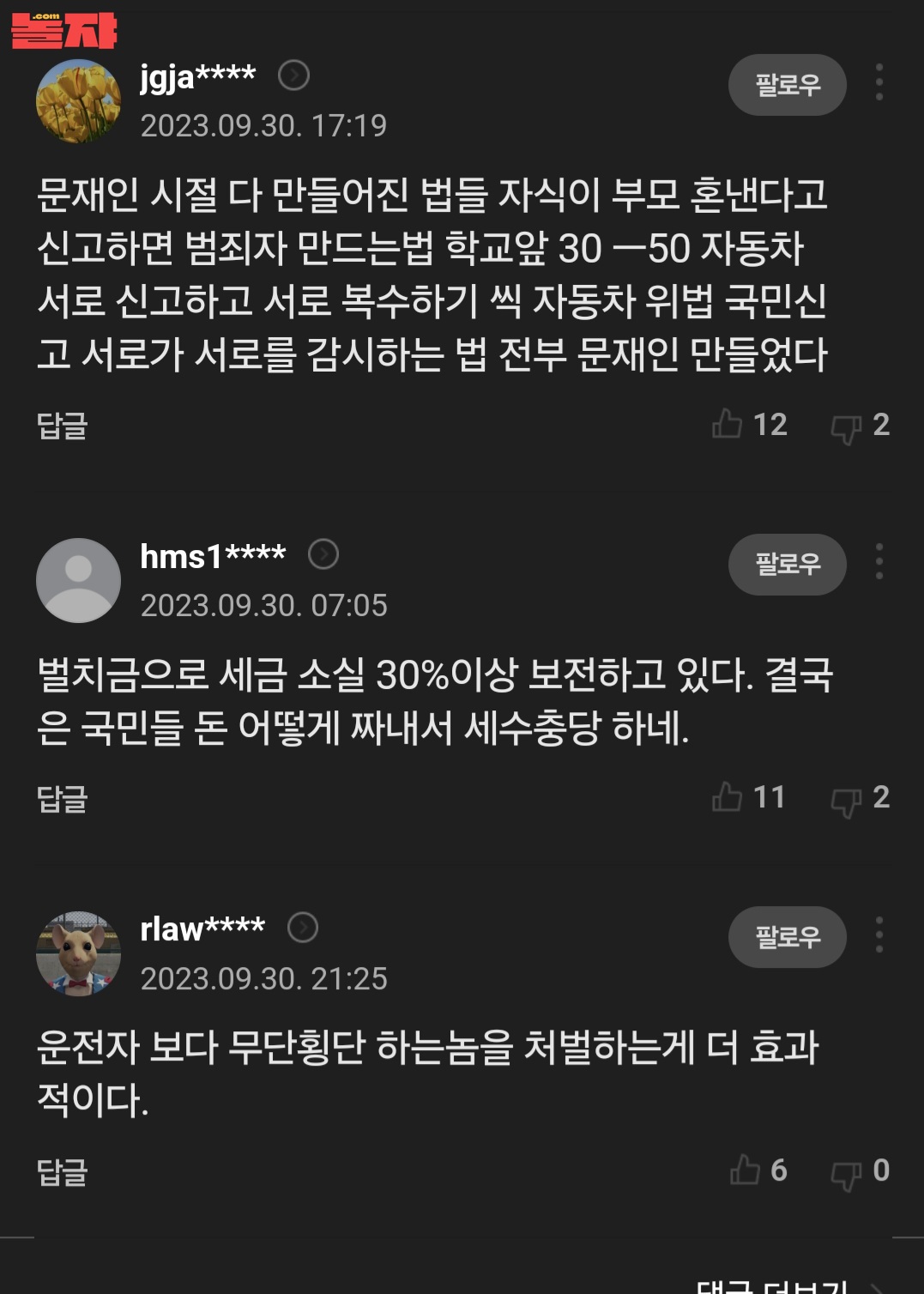Open jgja**** profile arrow icon

tap(293, 76)
